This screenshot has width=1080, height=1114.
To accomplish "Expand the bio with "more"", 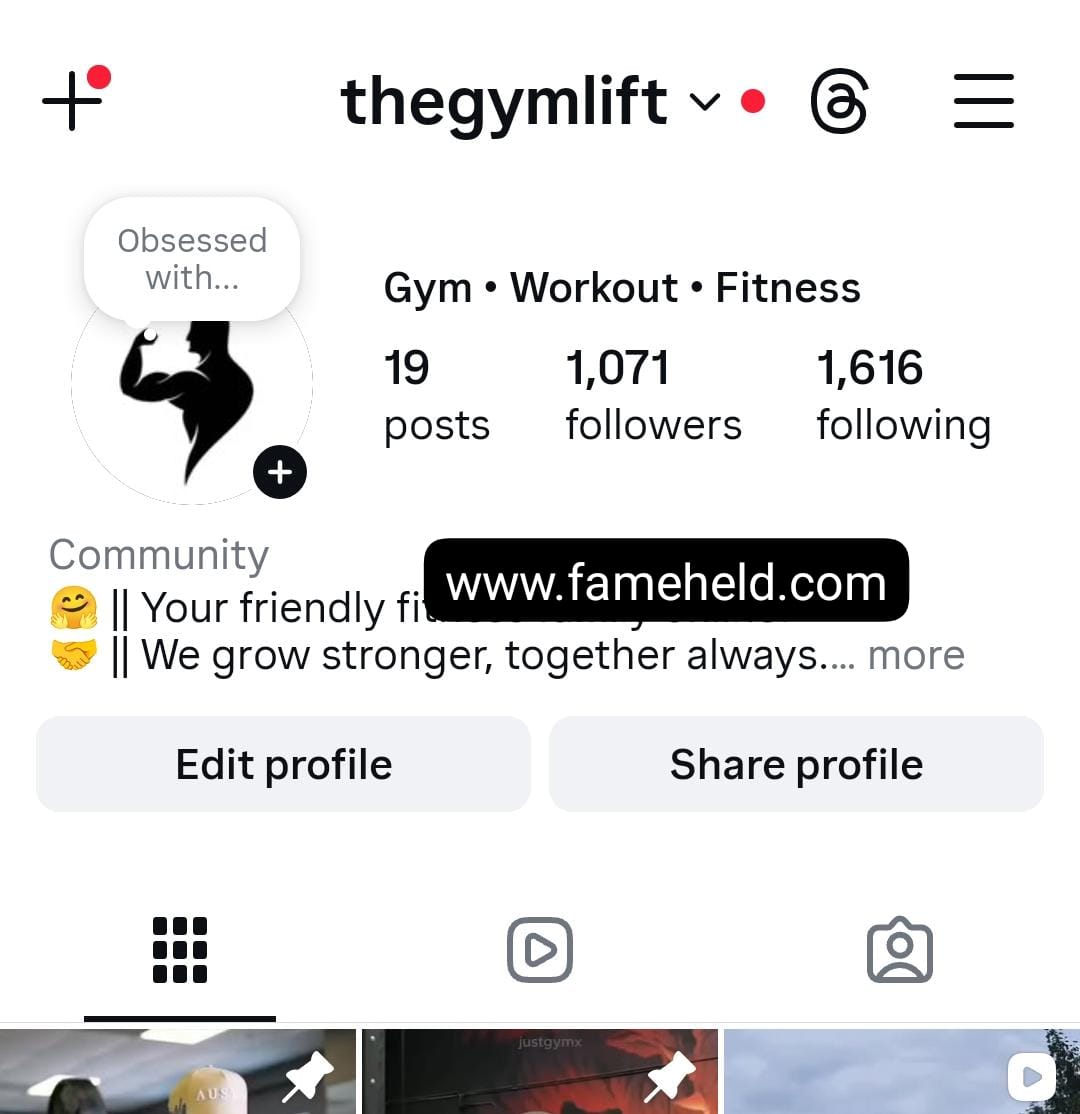I will (x=916, y=656).
